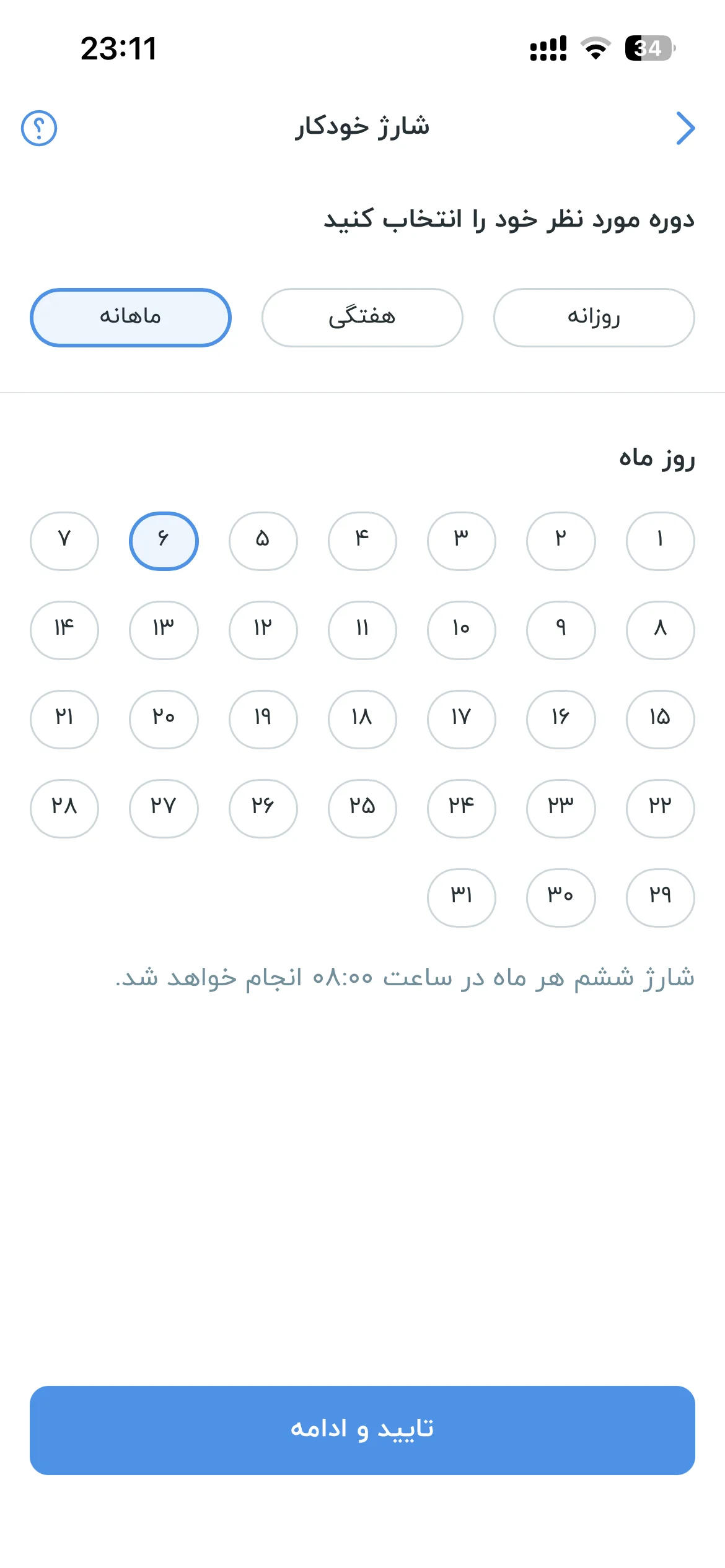This screenshot has height=1568, width=725.
Task: Pick day ۱ of the month
Action: (x=660, y=541)
